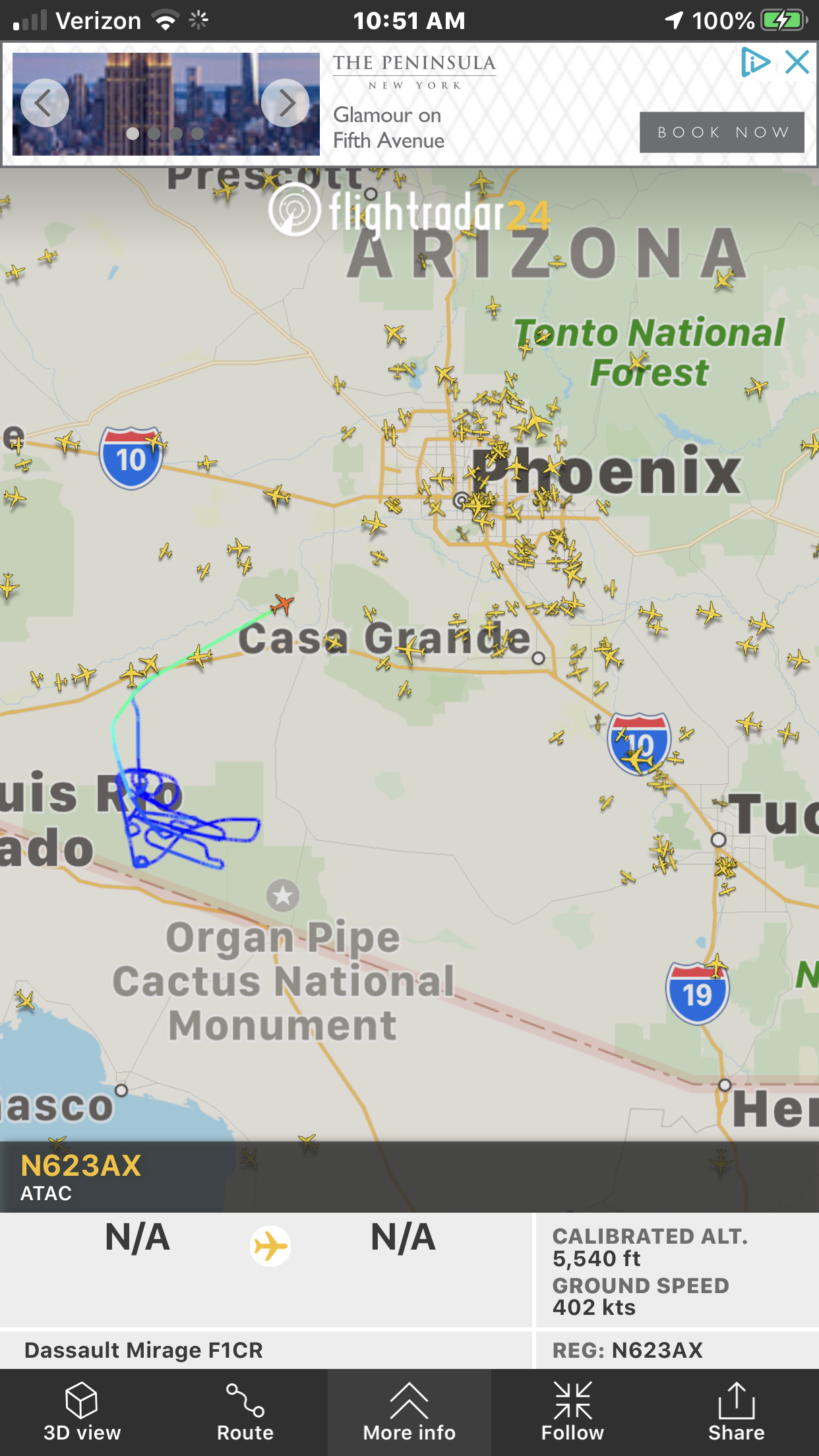Viewport: 819px width, 1456px height.
Task: Expand More info panel
Action: point(409,1412)
